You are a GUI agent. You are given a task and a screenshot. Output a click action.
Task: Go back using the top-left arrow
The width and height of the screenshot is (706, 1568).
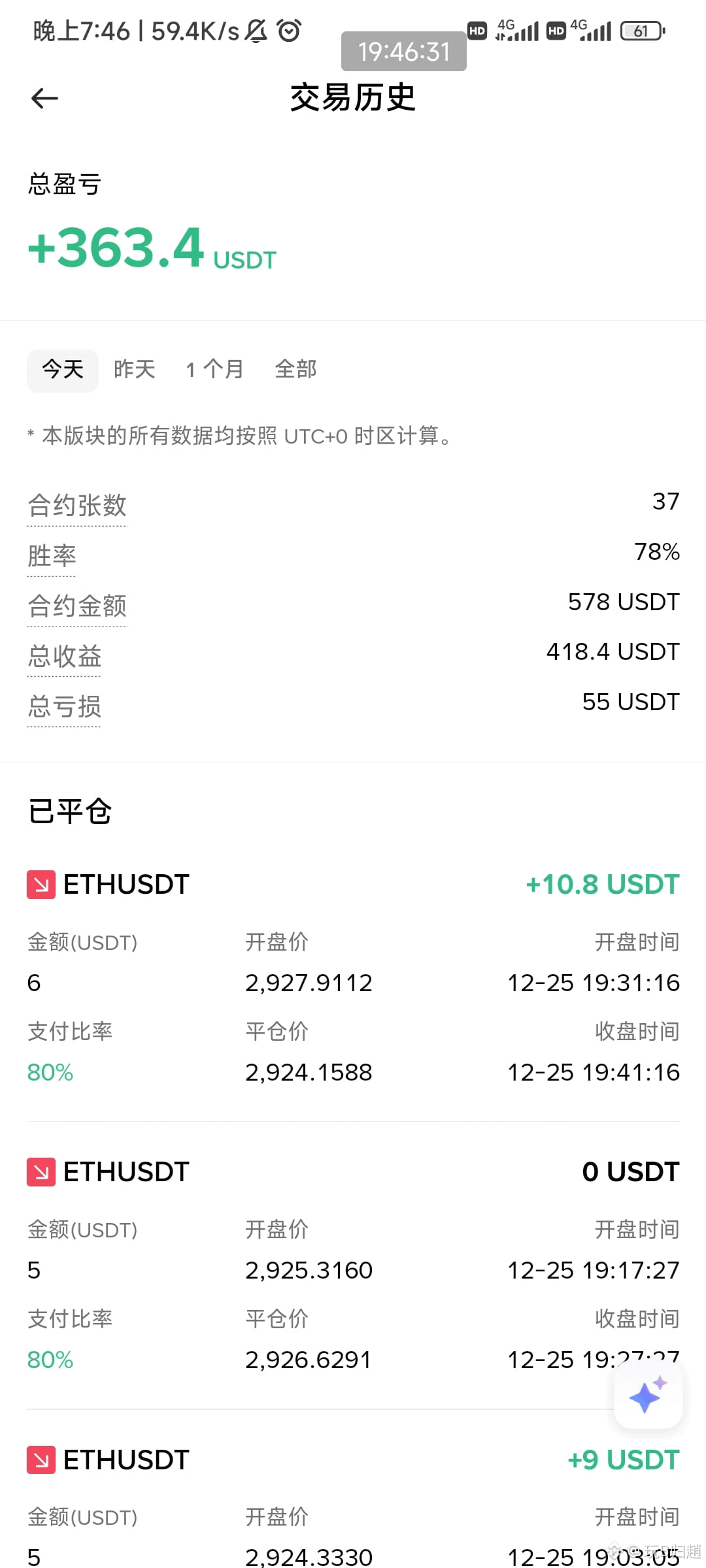coord(44,99)
